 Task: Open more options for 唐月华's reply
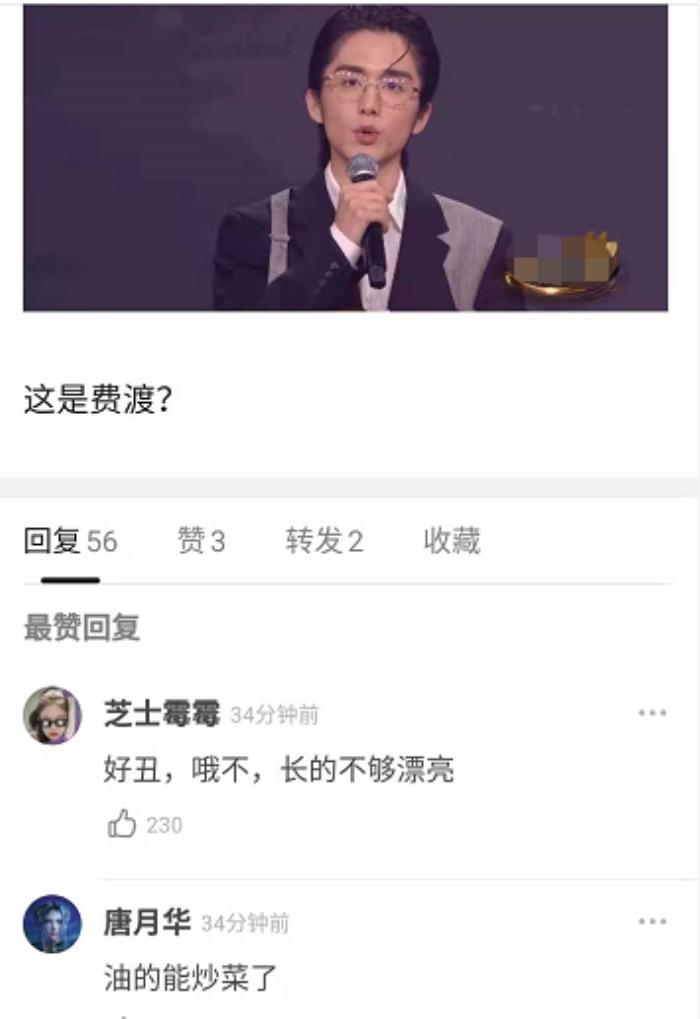click(652, 922)
